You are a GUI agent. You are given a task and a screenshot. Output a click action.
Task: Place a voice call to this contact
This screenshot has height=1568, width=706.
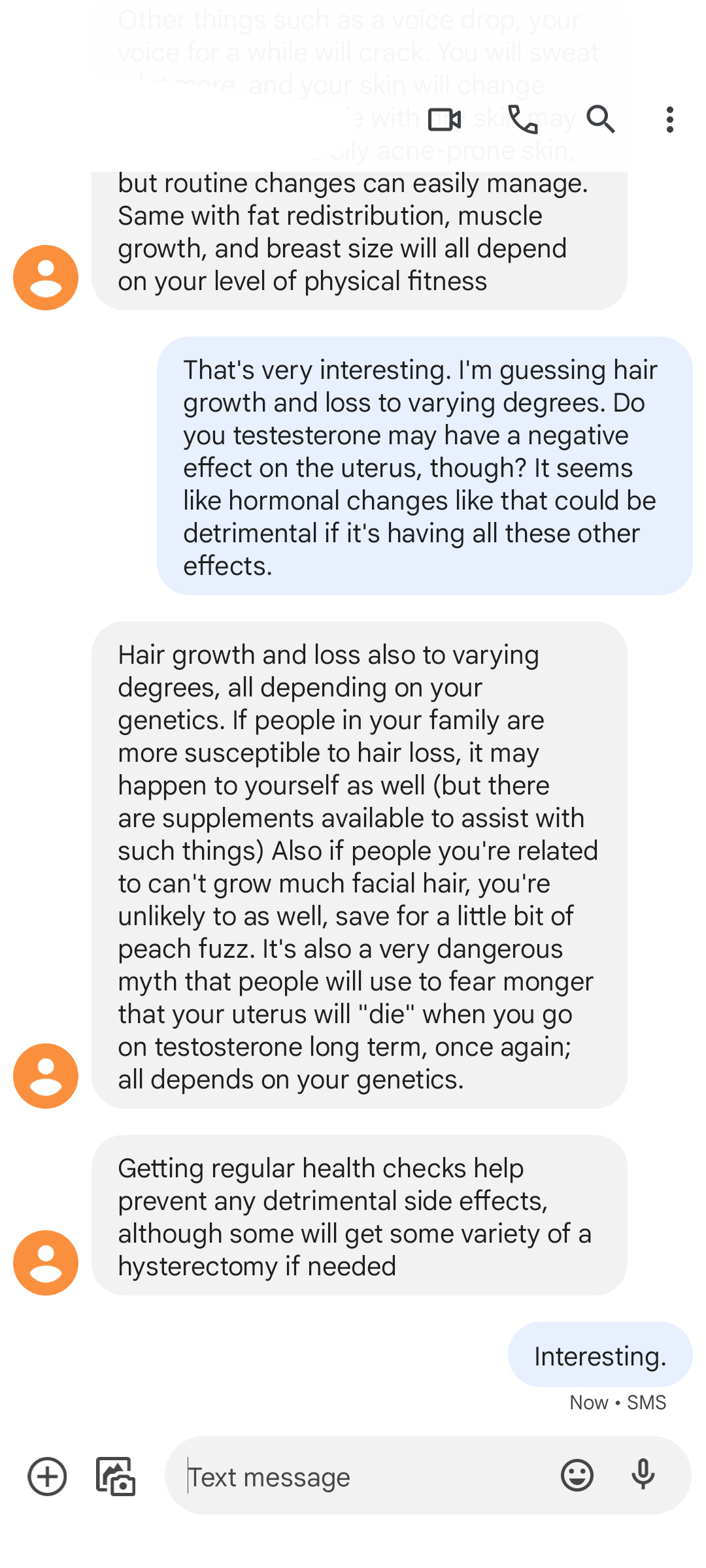click(523, 120)
